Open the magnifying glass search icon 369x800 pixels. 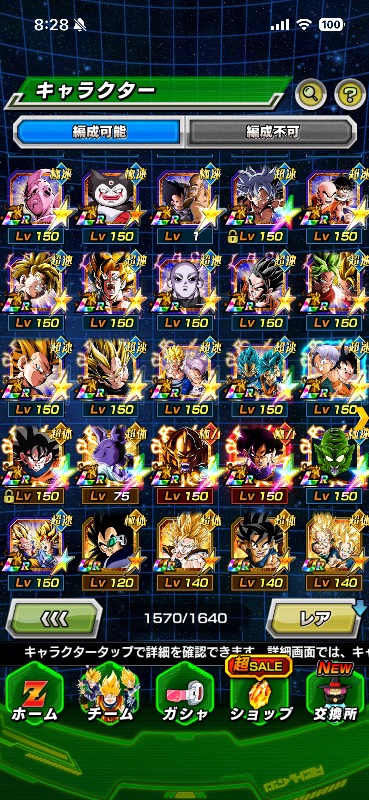point(311,94)
